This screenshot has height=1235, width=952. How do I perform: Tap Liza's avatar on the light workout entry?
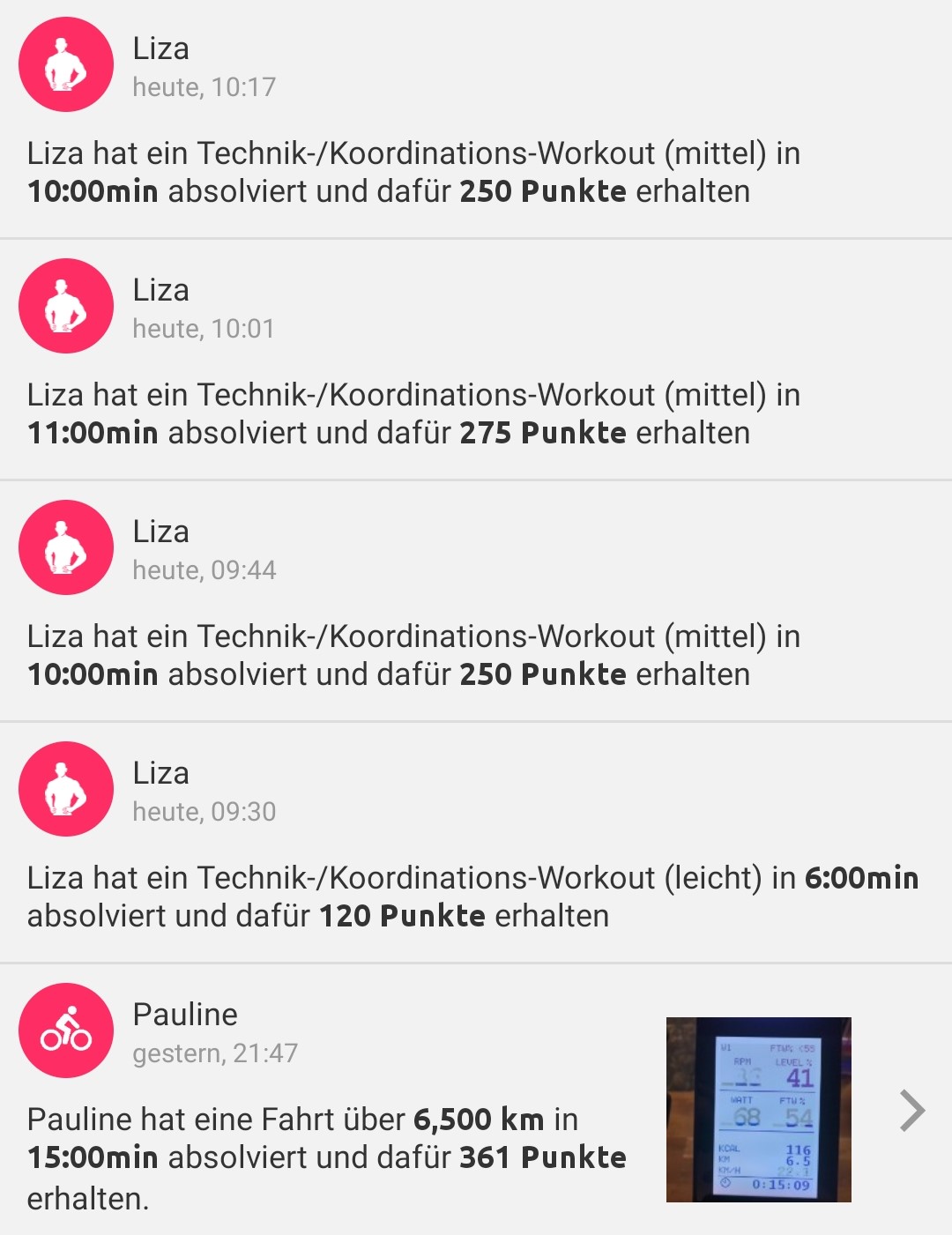(65, 789)
